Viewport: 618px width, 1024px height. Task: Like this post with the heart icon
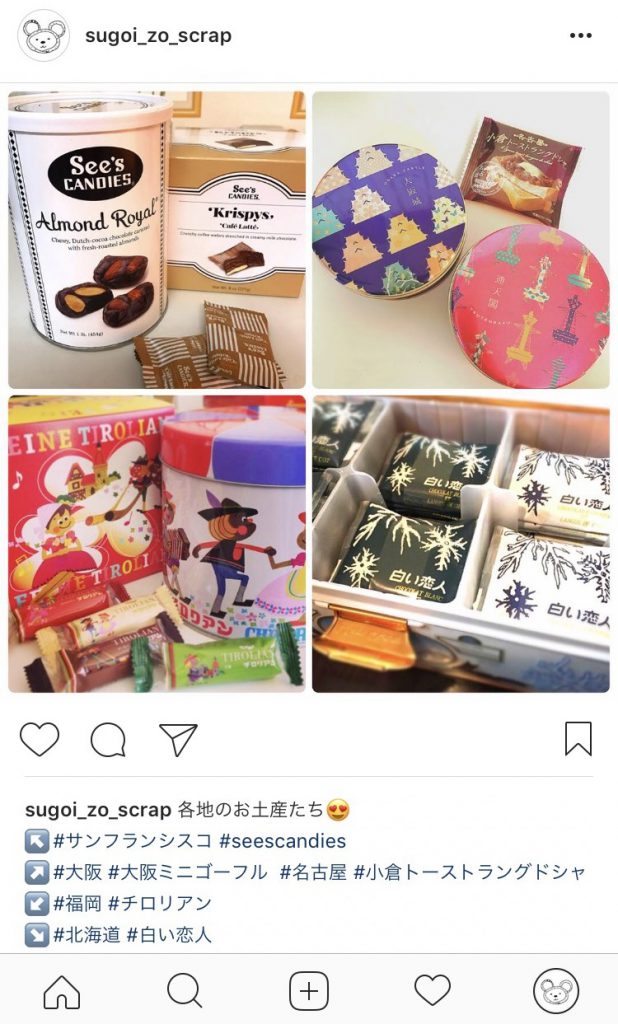[x=40, y=739]
